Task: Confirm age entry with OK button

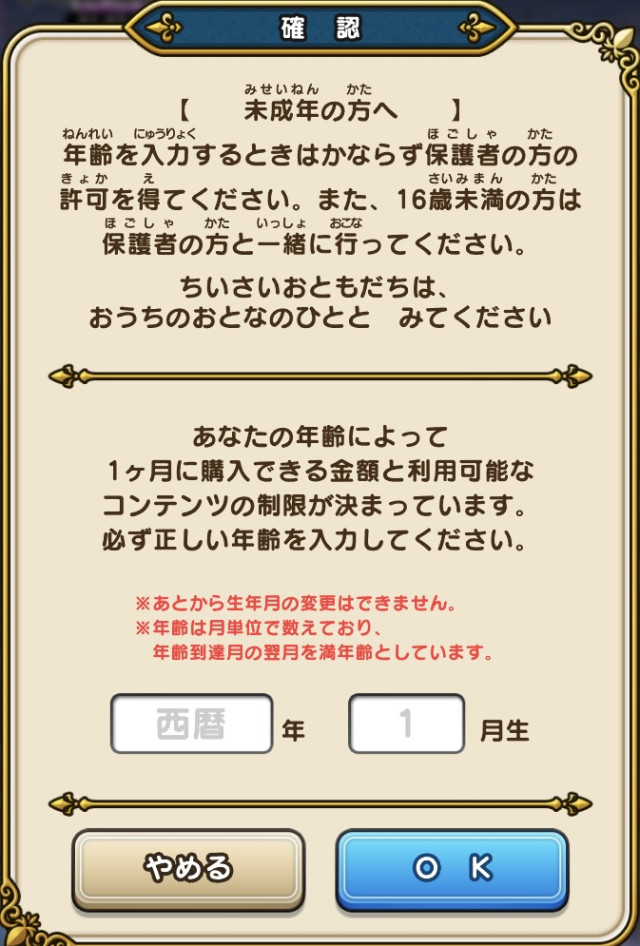Action: 452,867
